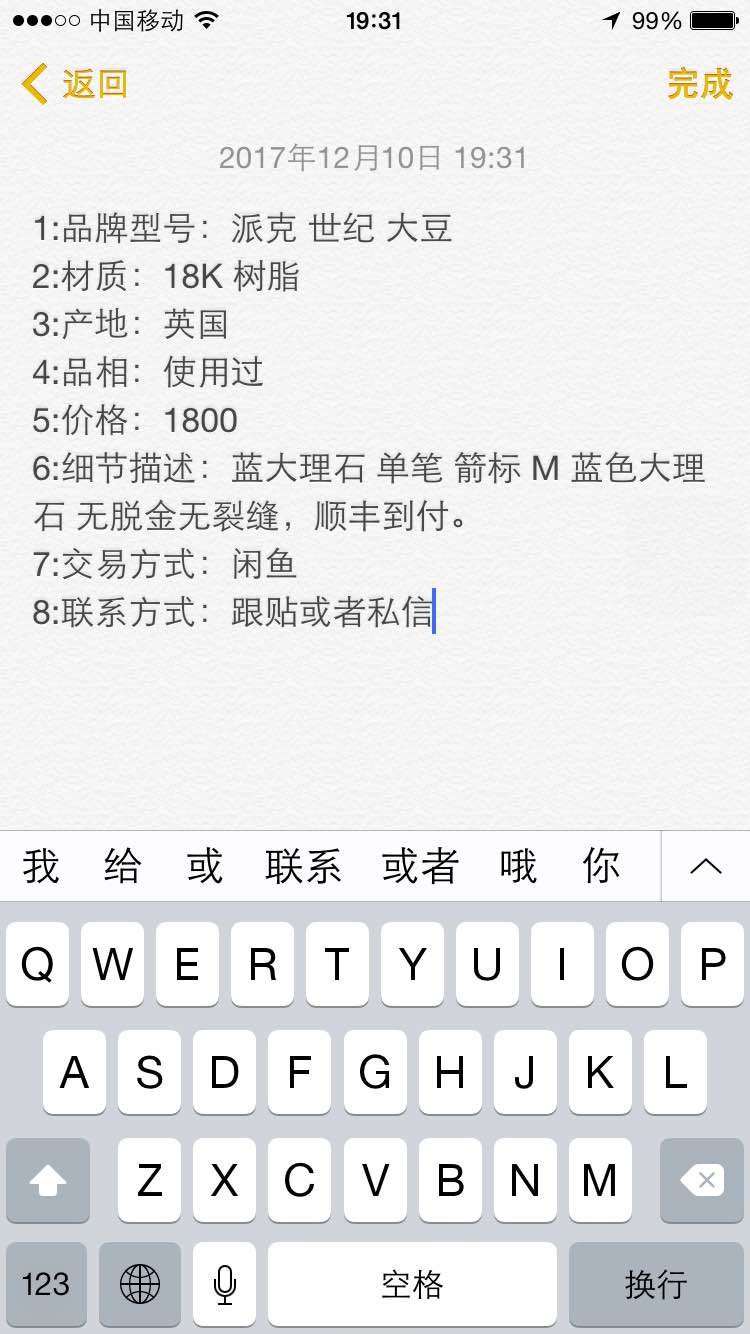The width and height of the screenshot is (750, 1334).
Task: Tap 完成 to finish editing
Action: 699,84
